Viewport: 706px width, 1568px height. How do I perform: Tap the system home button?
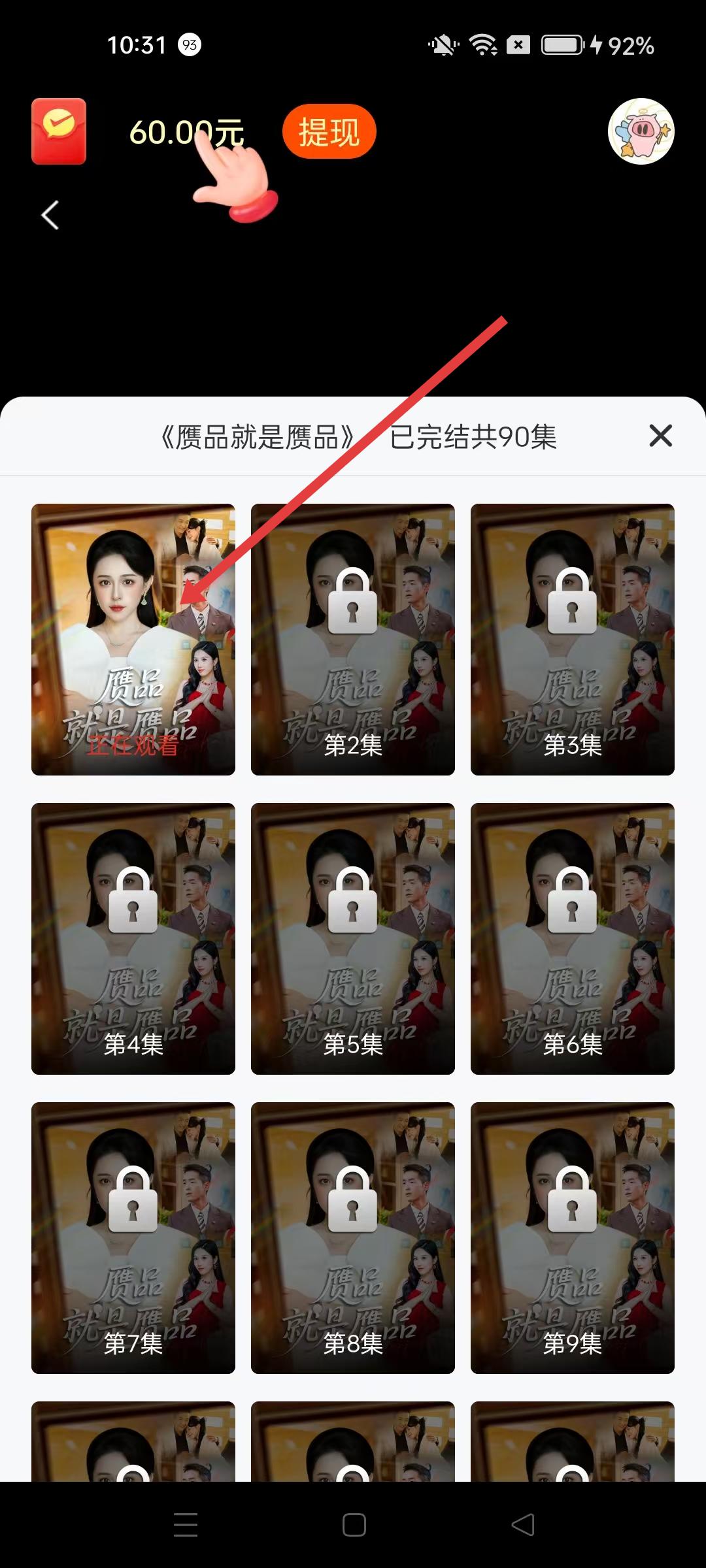point(354,1525)
